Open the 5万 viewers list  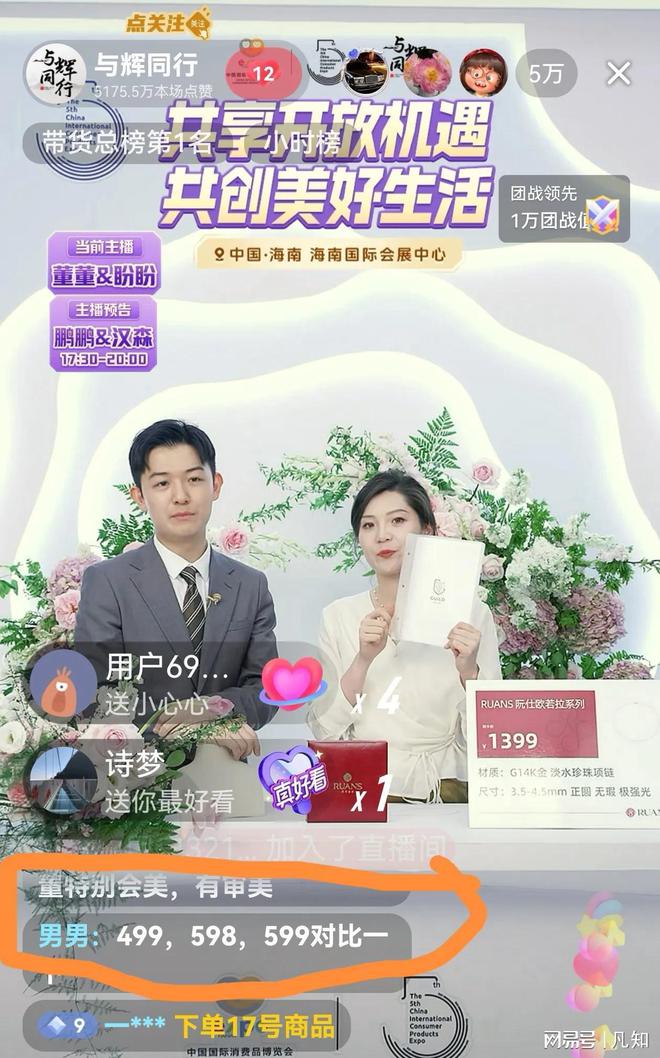[x=546, y=73]
